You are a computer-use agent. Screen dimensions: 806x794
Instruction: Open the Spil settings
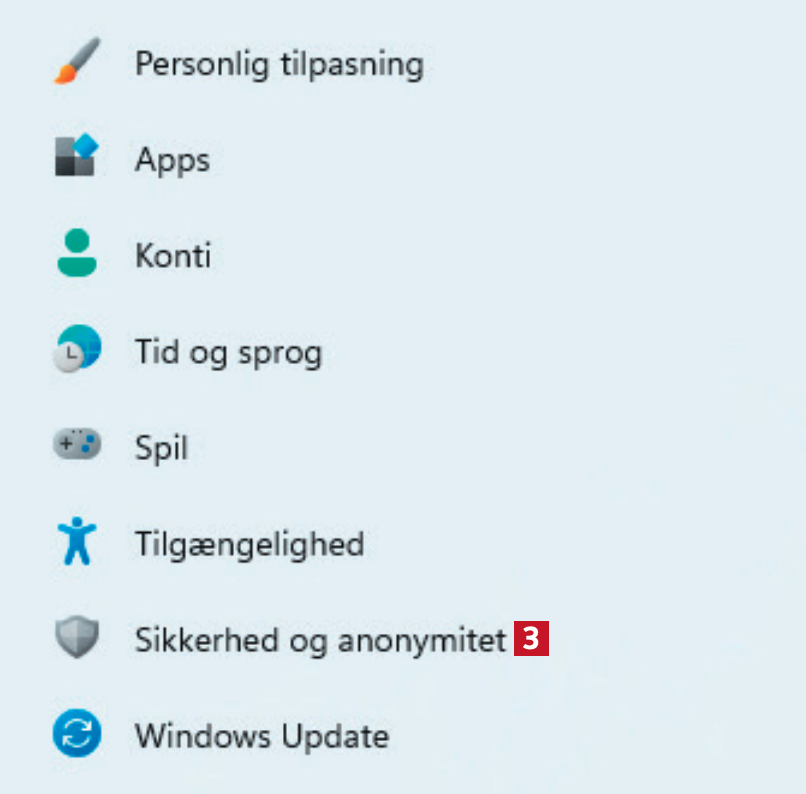161,448
